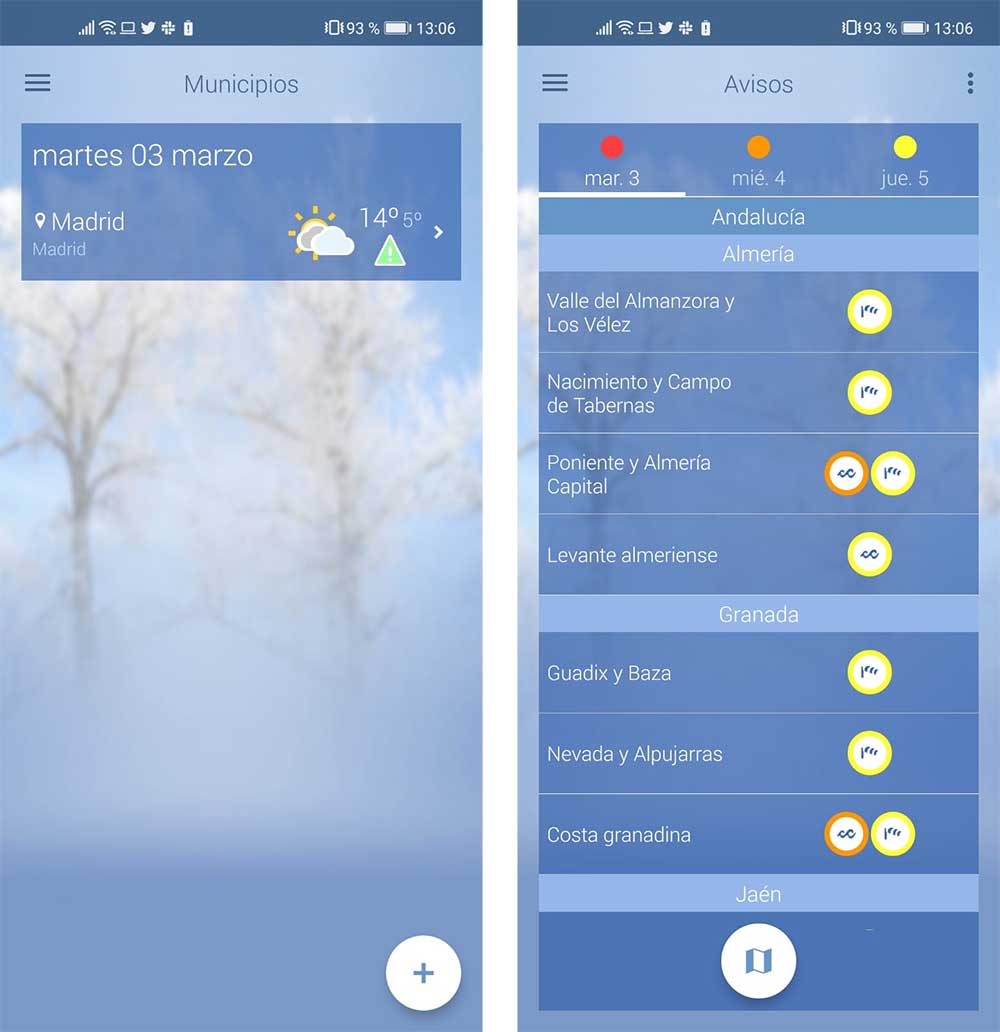Viewport: 1000px width, 1032px height.
Task: Switch to the jue. 5 tab
Action: click(904, 164)
